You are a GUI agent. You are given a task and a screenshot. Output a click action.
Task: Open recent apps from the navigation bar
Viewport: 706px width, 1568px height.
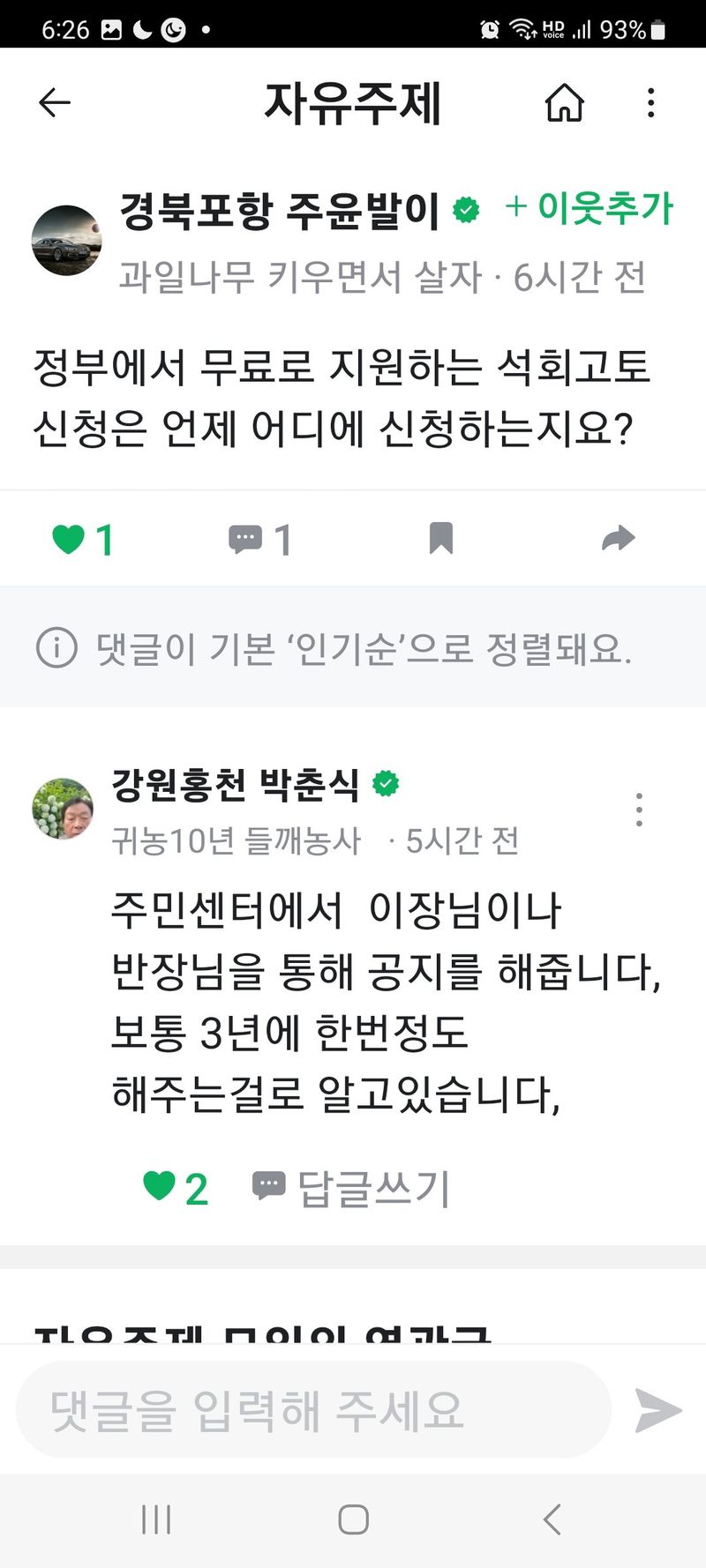click(156, 1519)
